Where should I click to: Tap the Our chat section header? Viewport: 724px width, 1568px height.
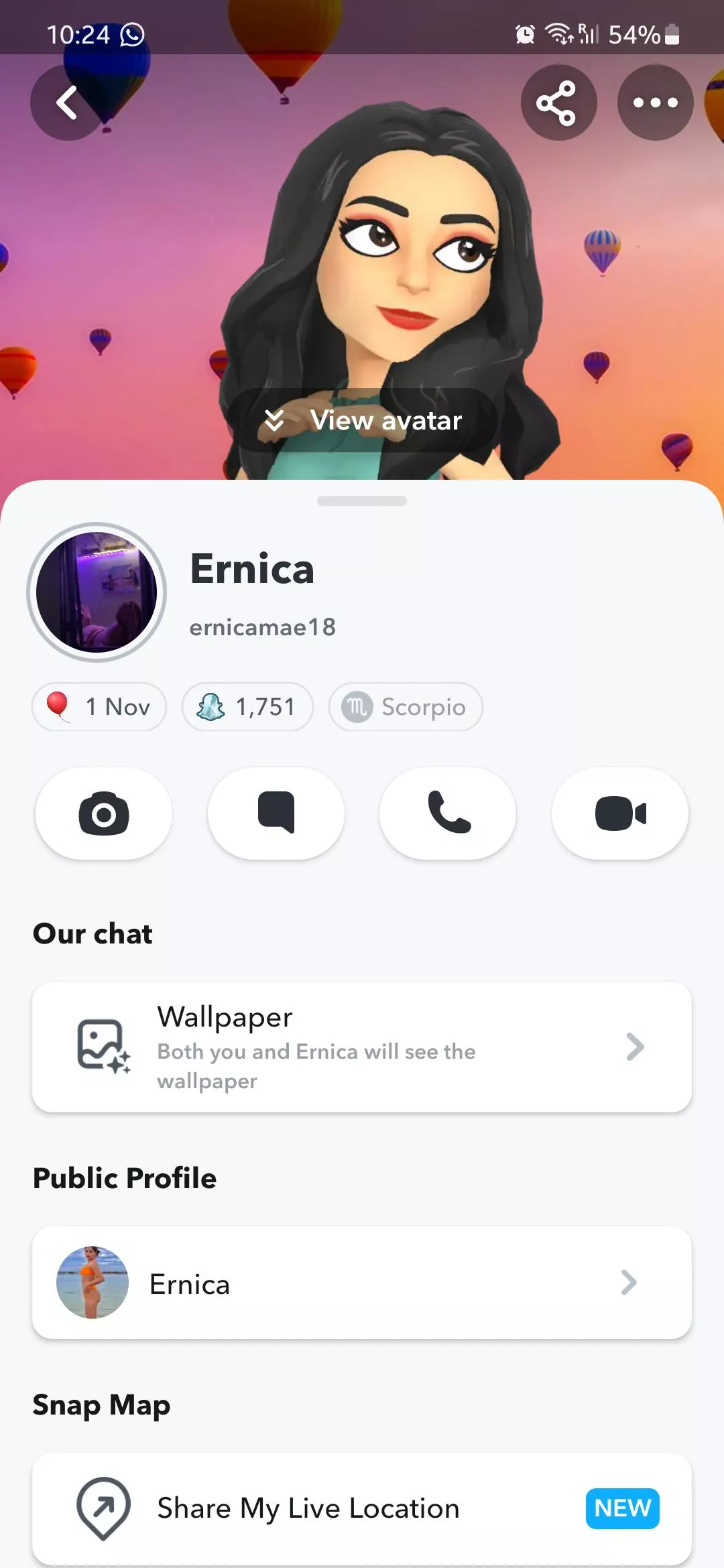pyautogui.click(x=93, y=933)
